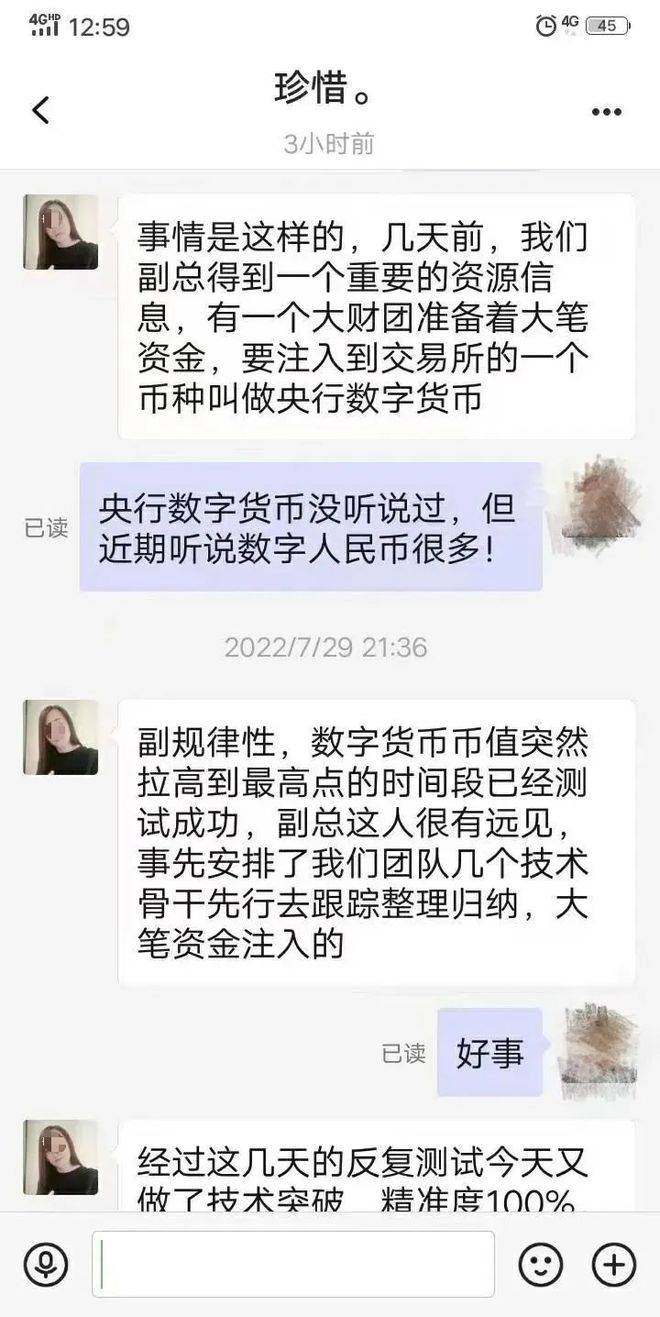The width and height of the screenshot is (660, 1317).
Task: Open the three-dot overflow menu
Action: 606,112
